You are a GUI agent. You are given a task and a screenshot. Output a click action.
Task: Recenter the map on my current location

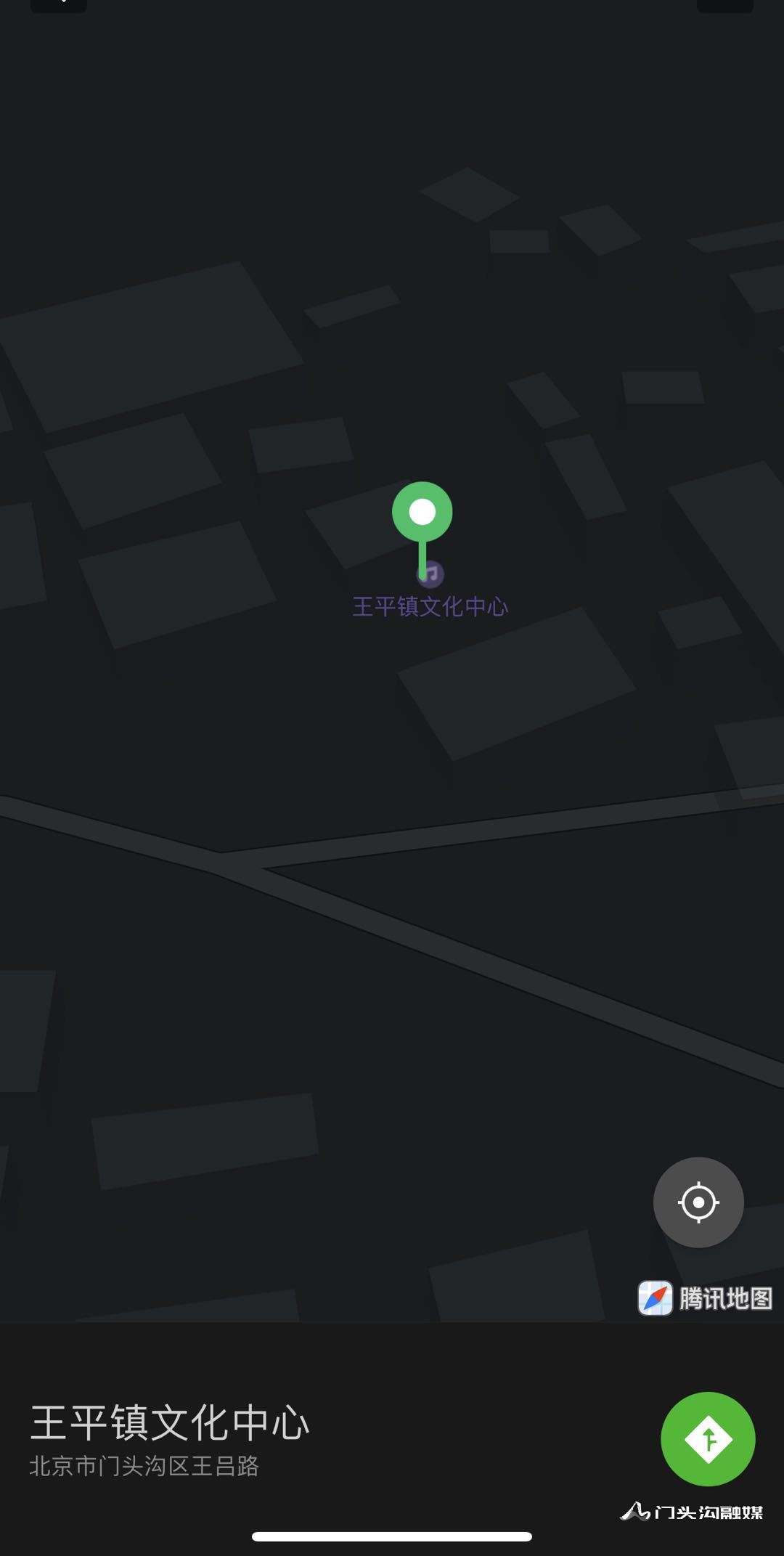(698, 1202)
